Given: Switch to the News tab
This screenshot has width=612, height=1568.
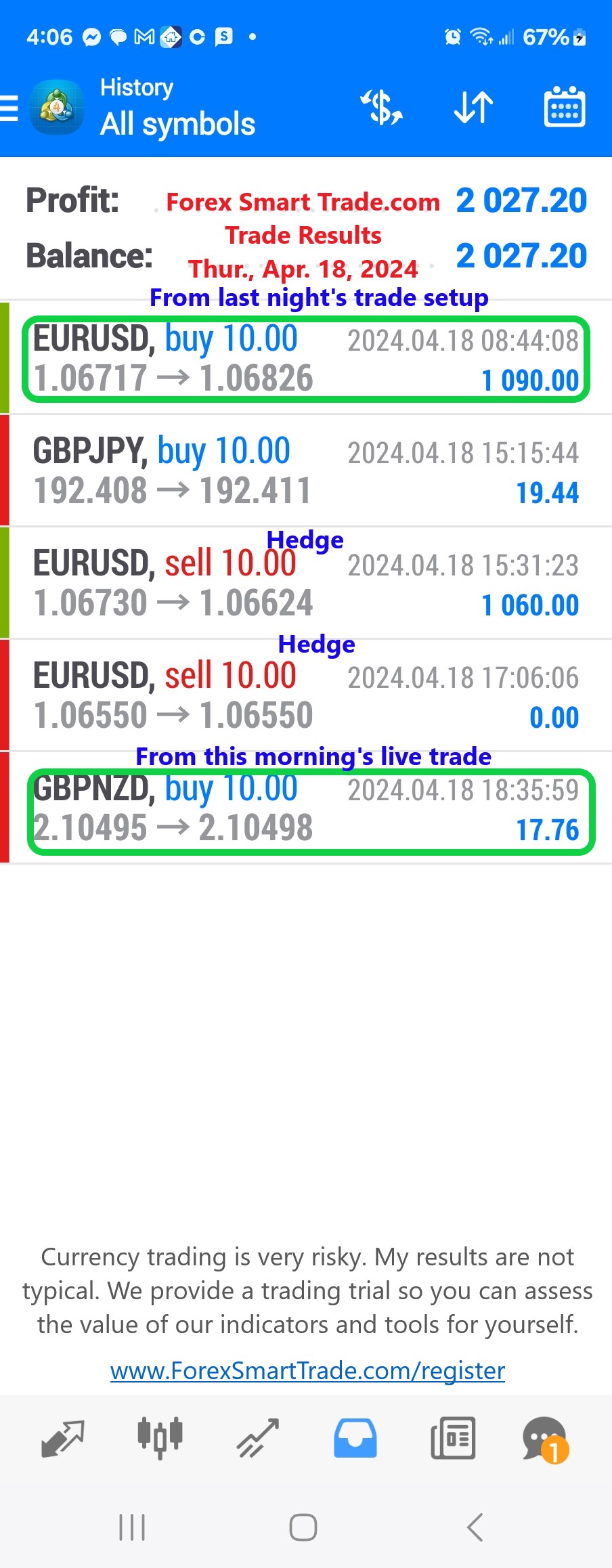Looking at the screenshot, I should (x=453, y=1438).
